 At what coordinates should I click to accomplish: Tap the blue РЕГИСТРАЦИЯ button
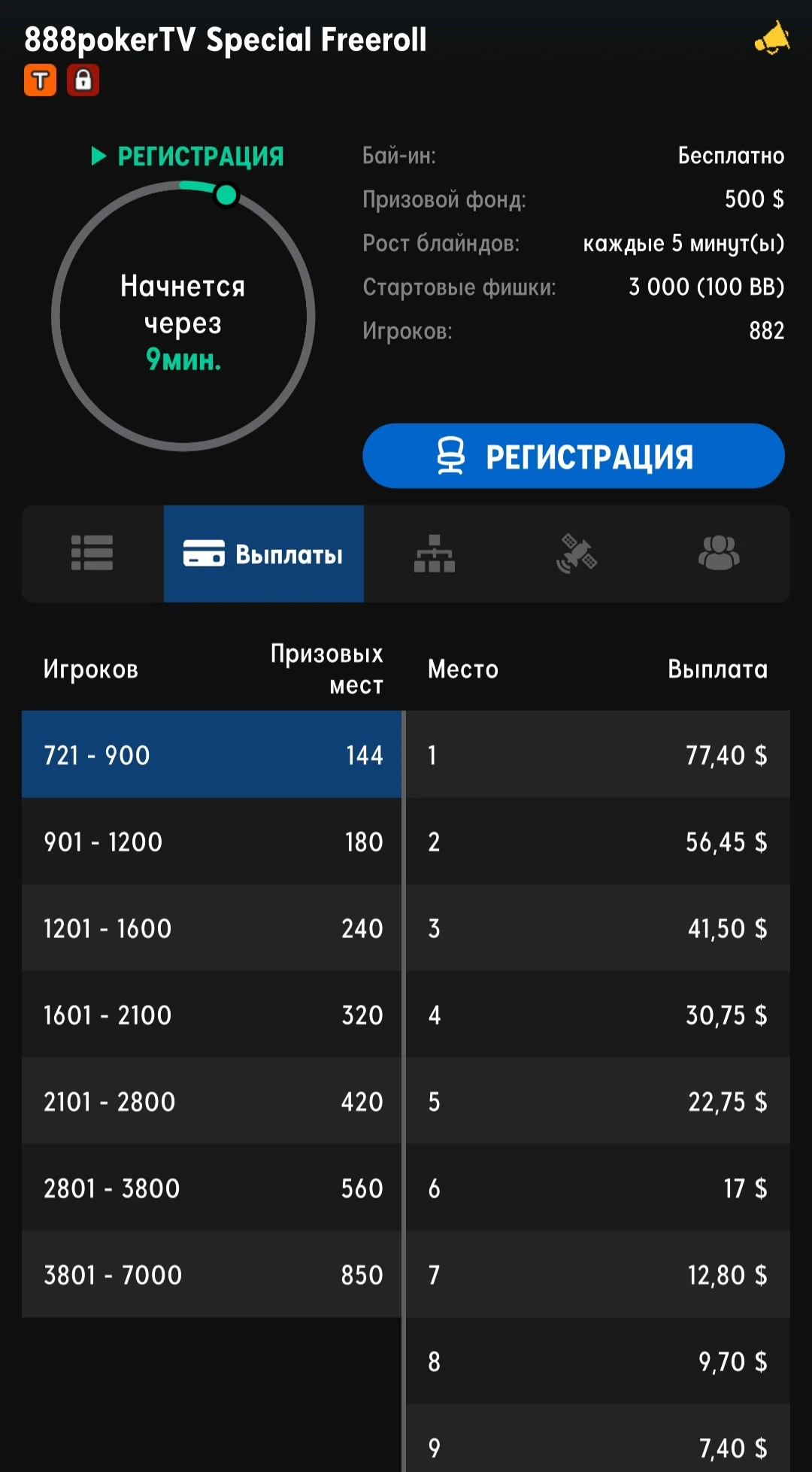(x=573, y=456)
